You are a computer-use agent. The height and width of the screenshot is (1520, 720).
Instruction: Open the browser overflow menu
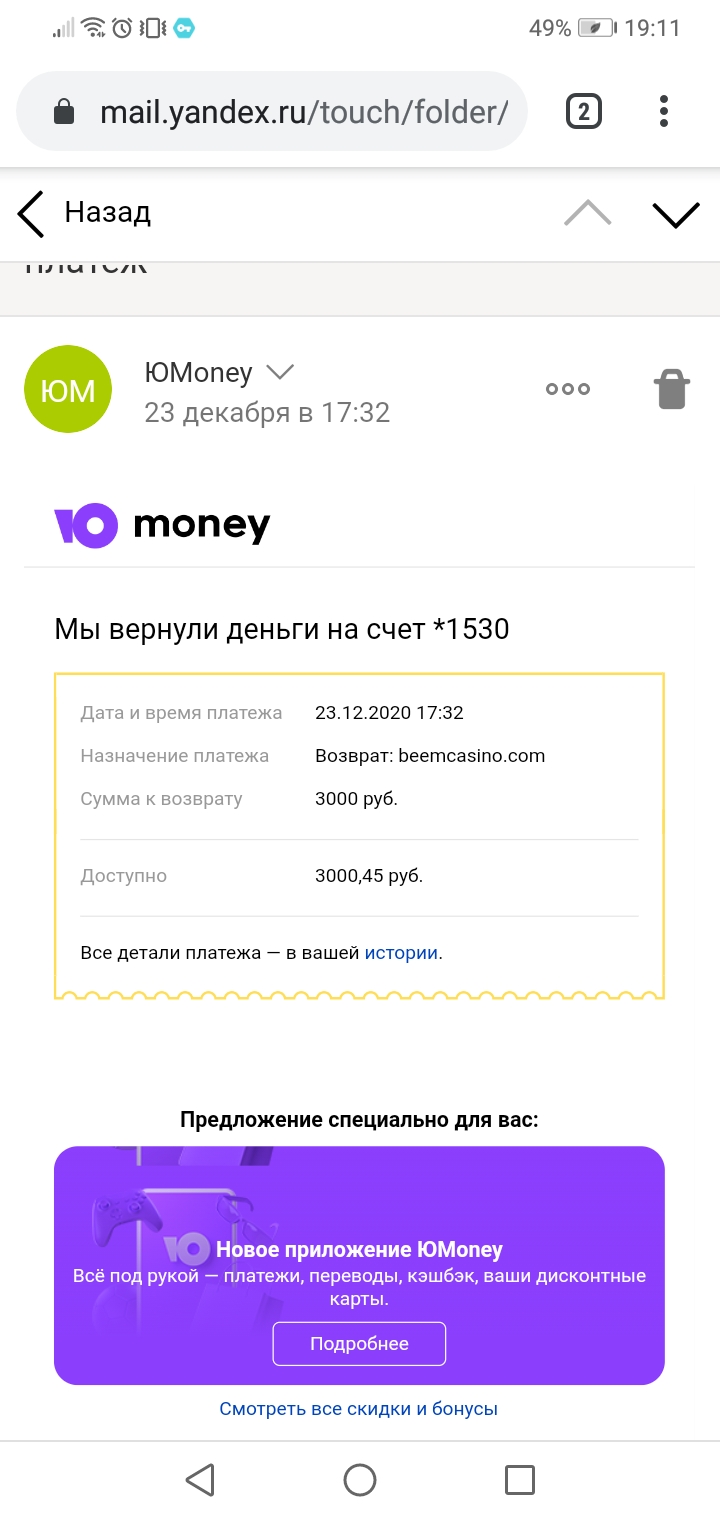click(664, 111)
